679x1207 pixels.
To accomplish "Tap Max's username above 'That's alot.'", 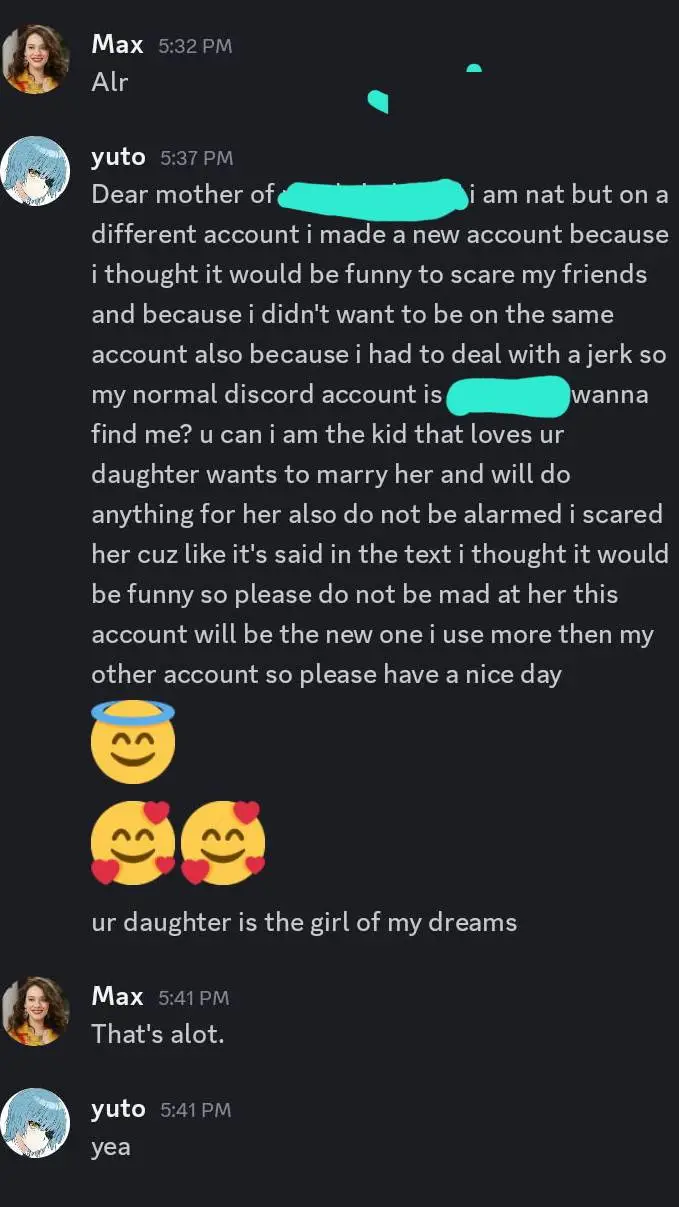I will 118,996.
